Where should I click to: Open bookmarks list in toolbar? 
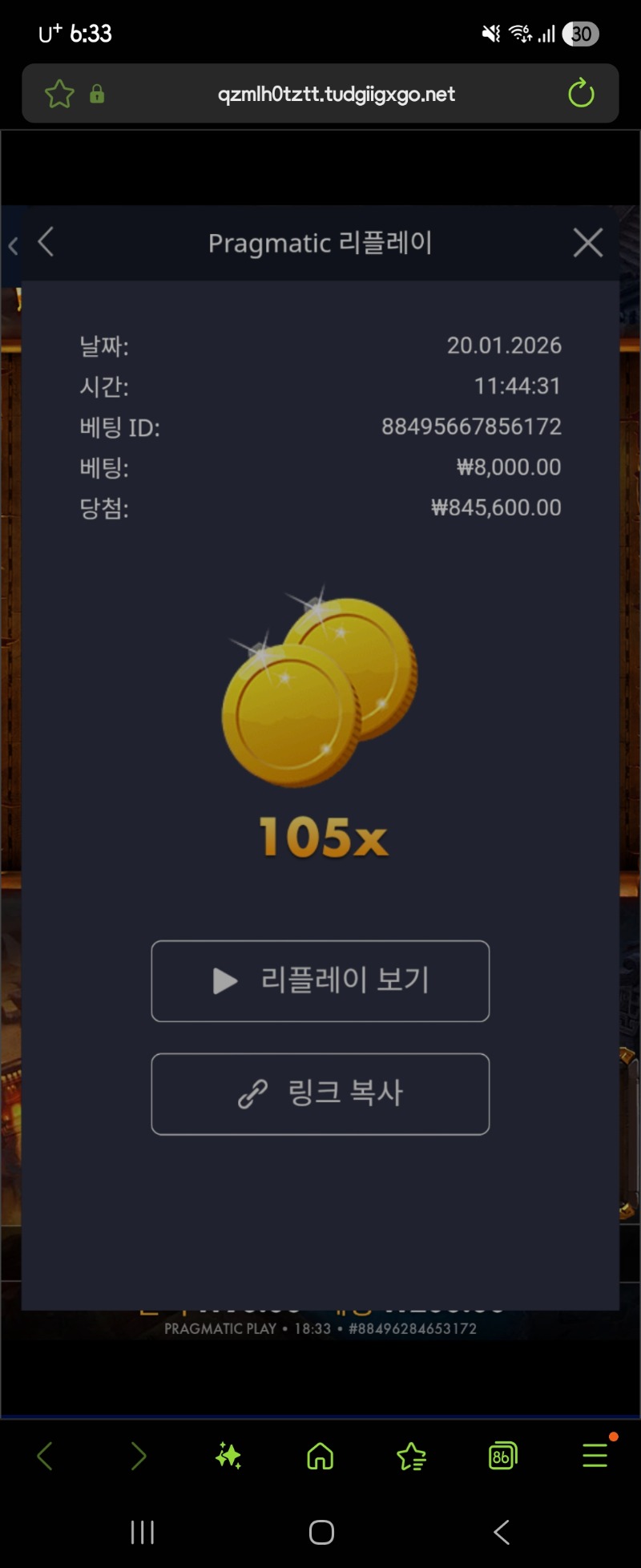(x=412, y=1456)
